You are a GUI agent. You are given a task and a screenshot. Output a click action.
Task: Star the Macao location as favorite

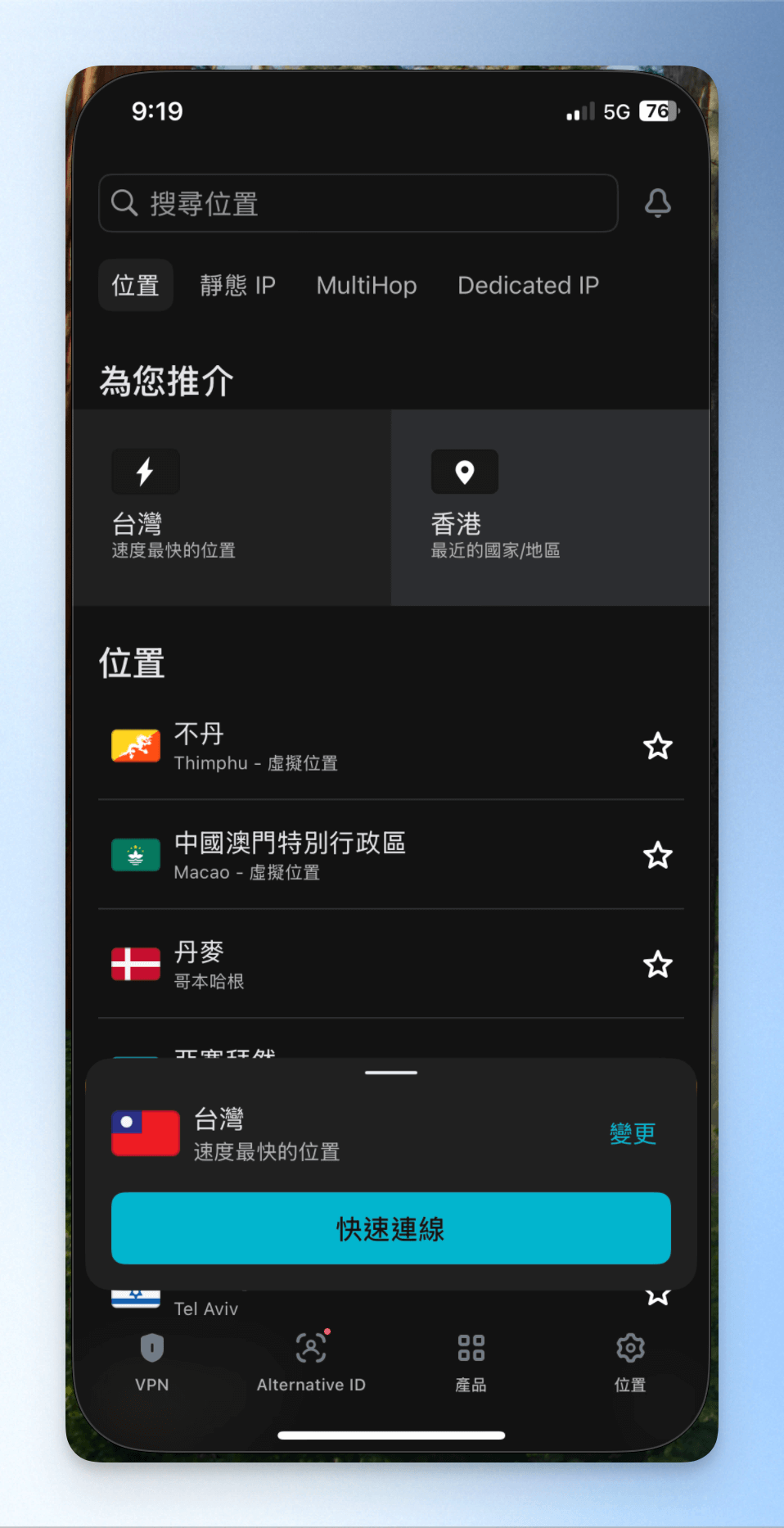657,855
